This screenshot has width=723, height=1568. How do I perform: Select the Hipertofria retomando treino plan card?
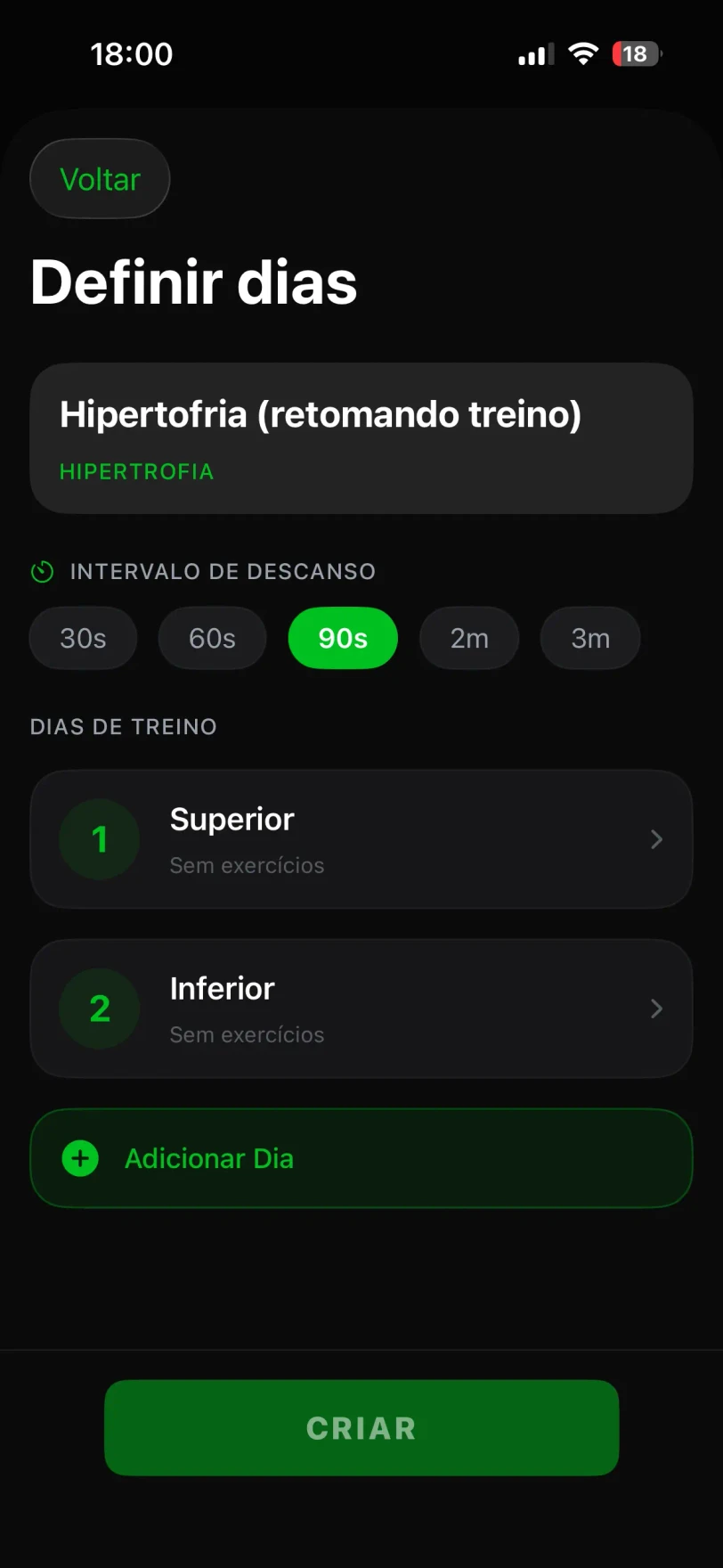[x=361, y=438]
